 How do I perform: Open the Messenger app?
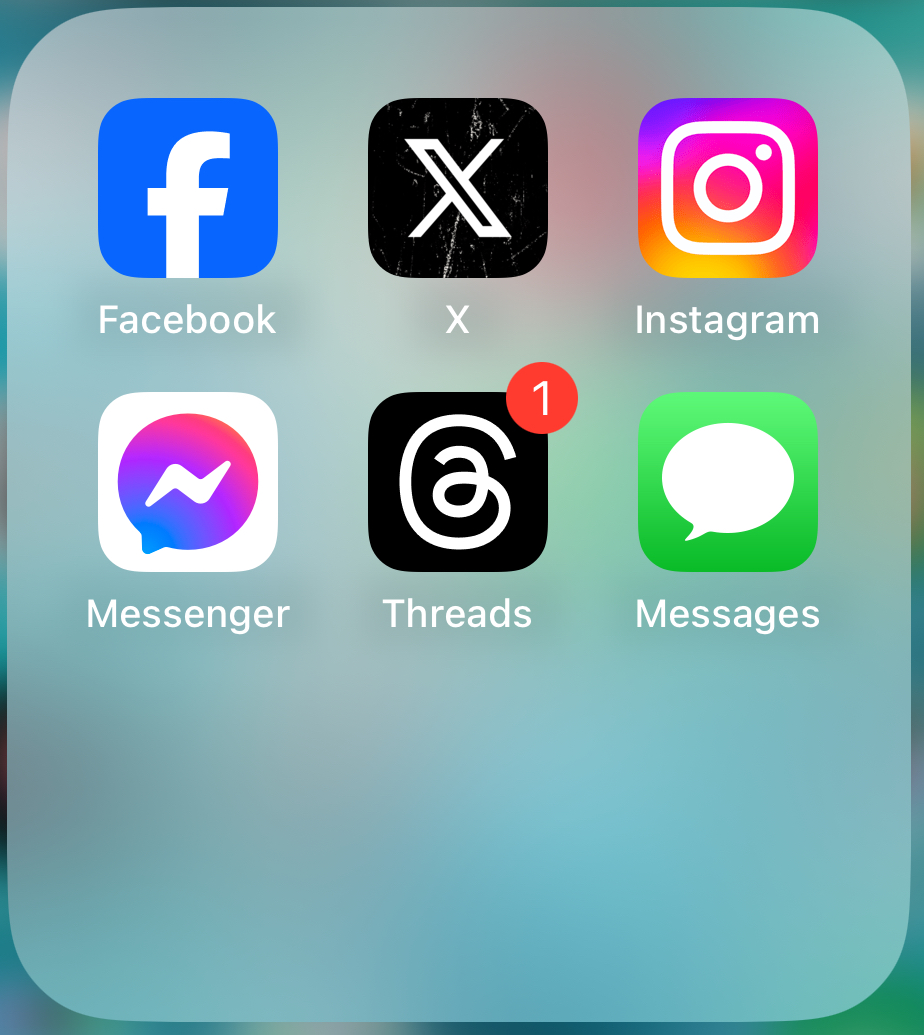click(x=187, y=482)
